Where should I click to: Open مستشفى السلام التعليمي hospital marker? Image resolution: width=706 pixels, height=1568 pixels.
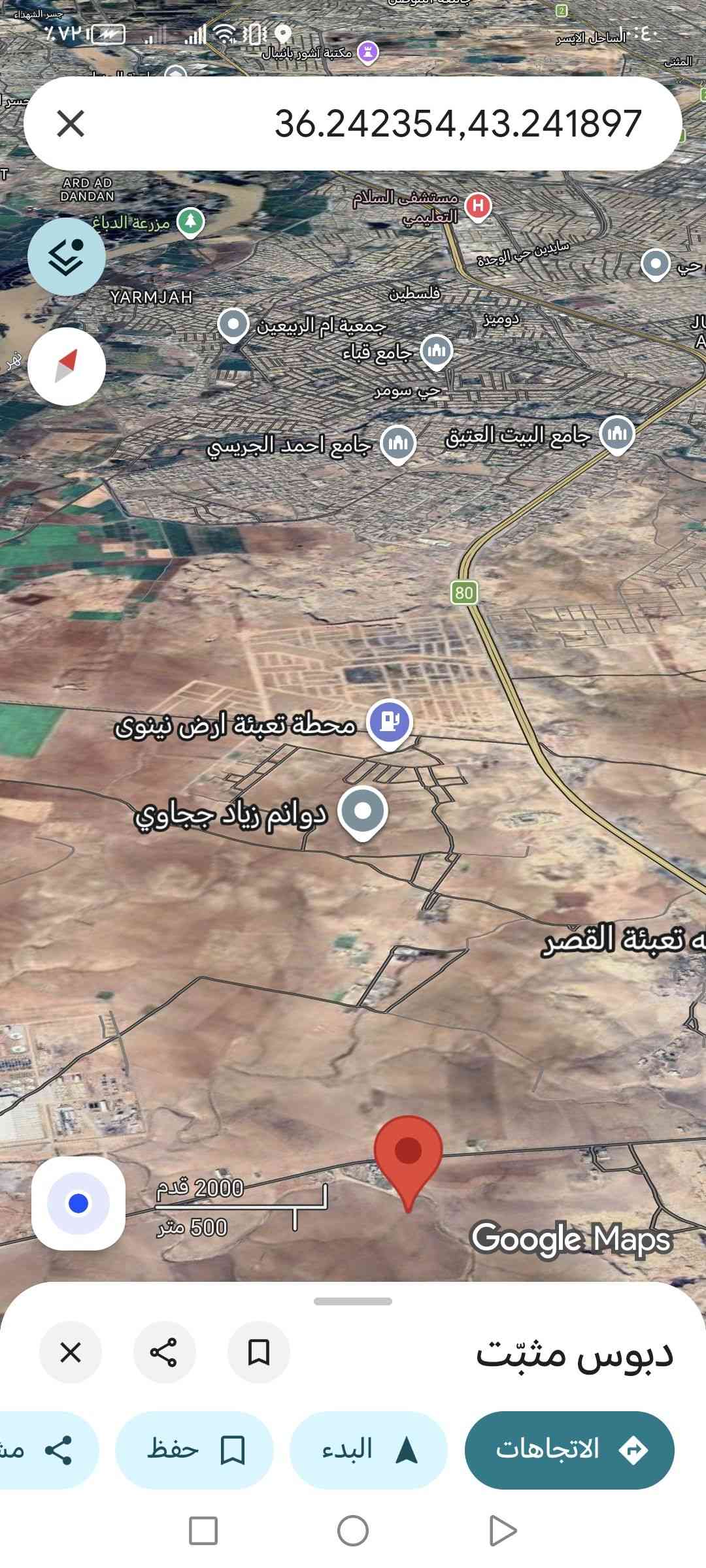[478, 206]
